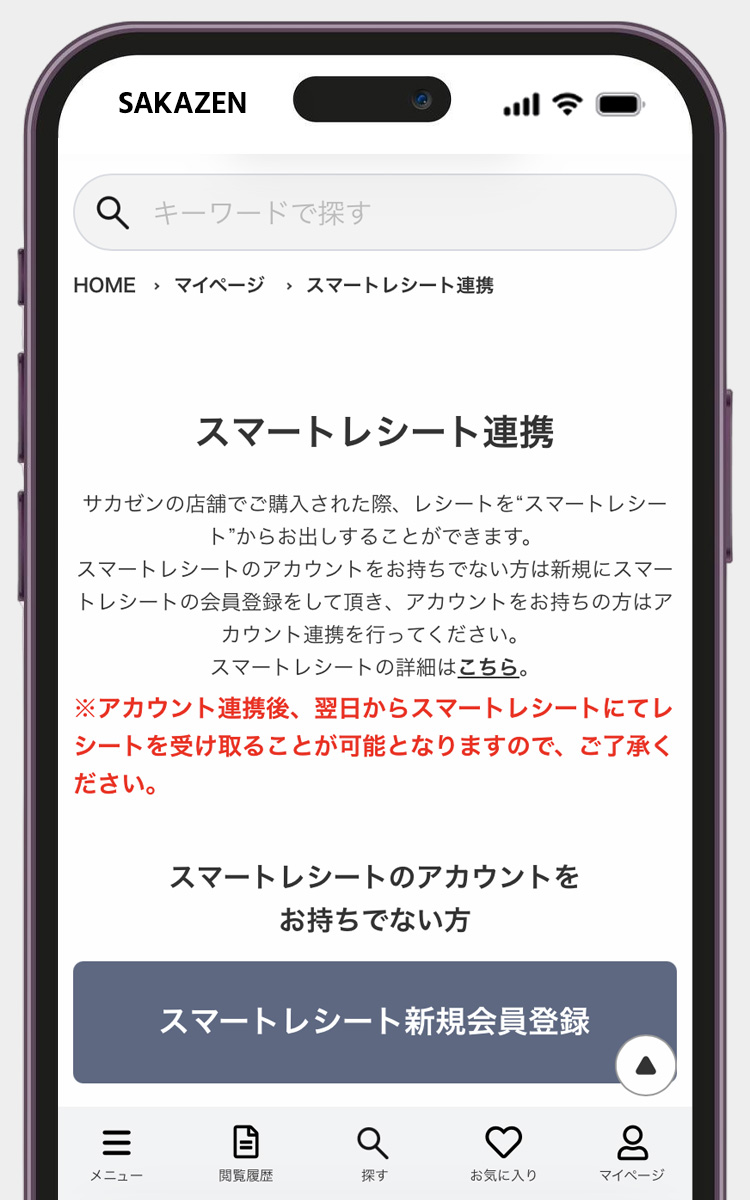Go to HOME via breadcrumb
This screenshot has width=750, height=1200.
click(104, 285)
